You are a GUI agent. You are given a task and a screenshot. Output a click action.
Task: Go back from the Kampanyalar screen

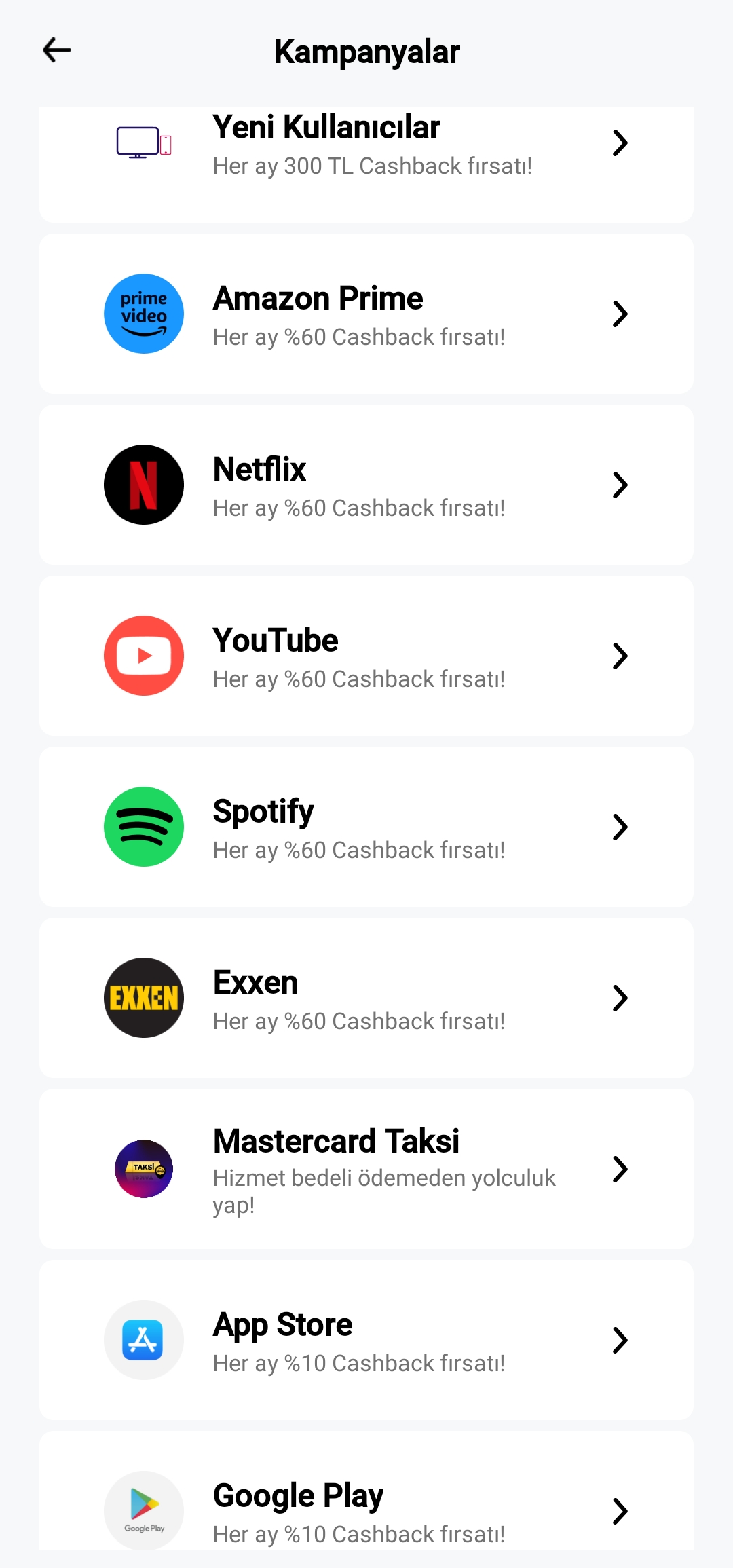[x=57, y=50]
